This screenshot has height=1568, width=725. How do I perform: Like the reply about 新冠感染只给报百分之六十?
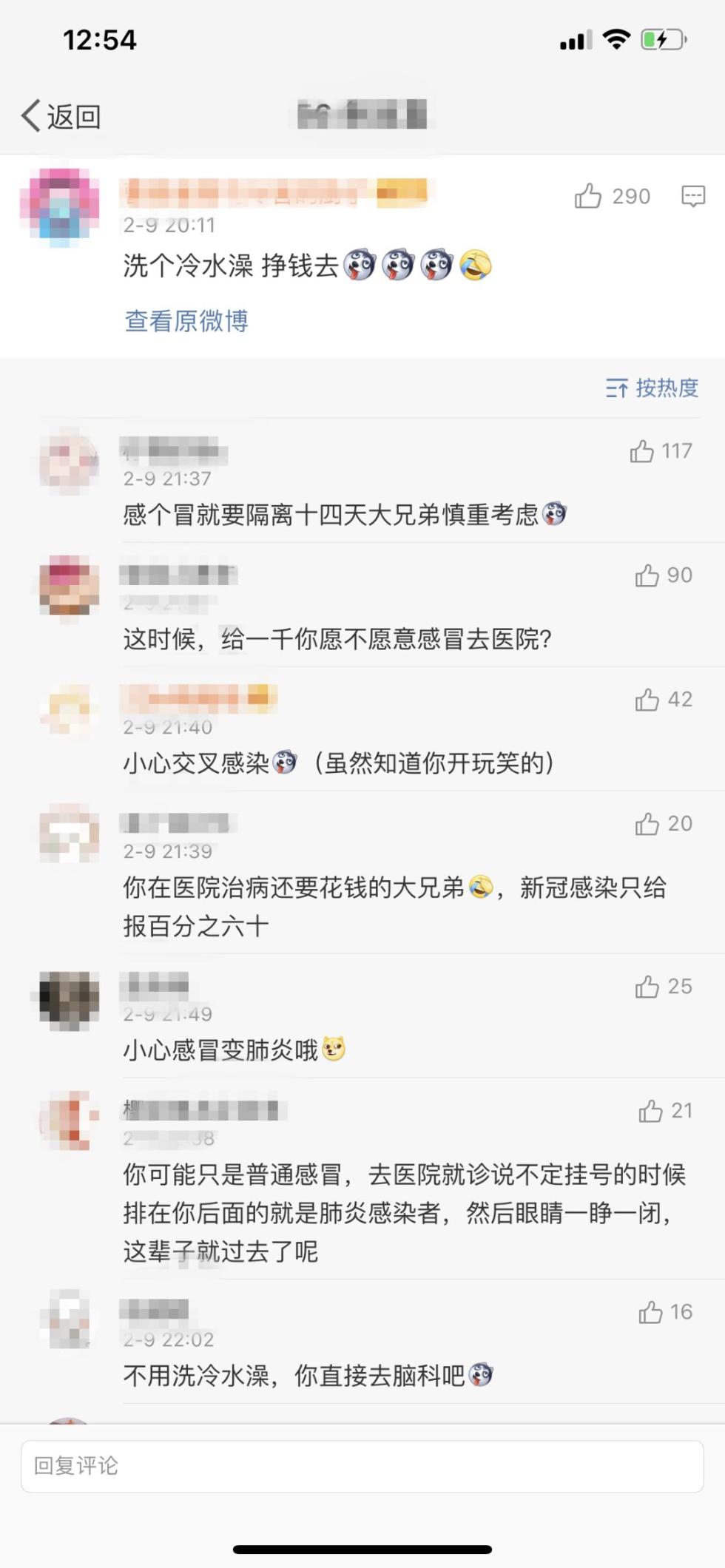647,824
